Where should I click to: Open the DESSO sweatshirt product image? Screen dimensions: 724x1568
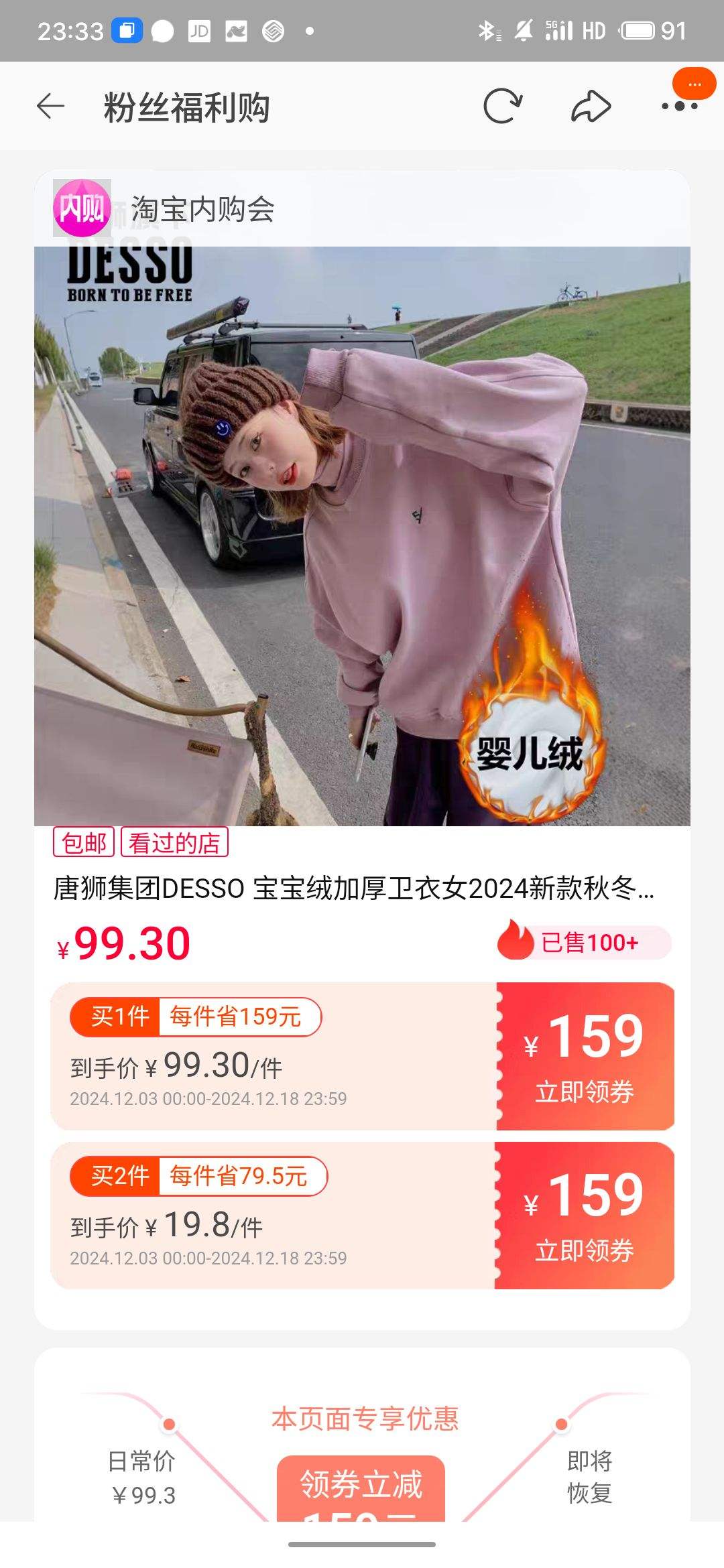coord(362,536)
